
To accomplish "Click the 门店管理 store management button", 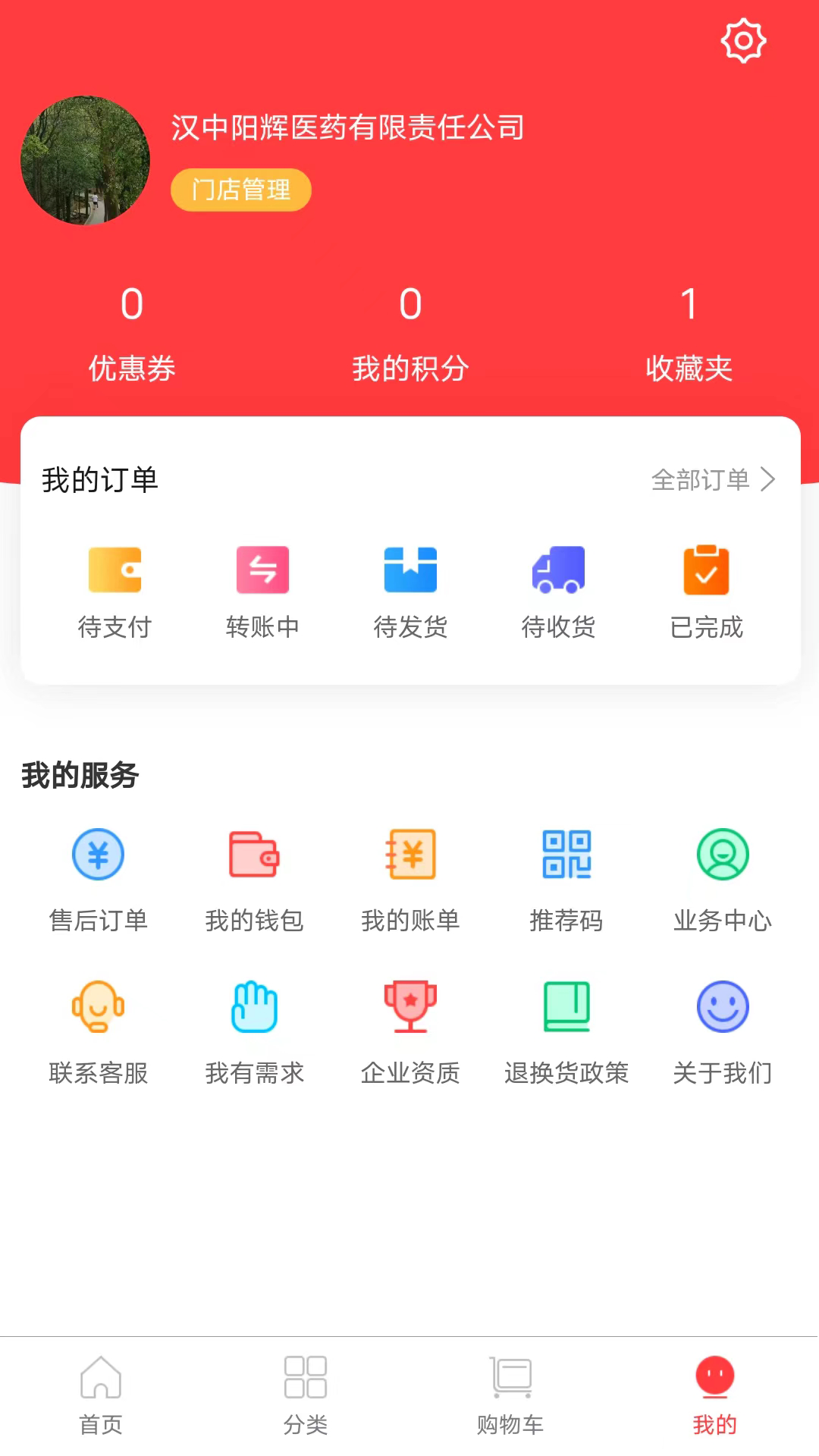I will [x=240, y=190].
